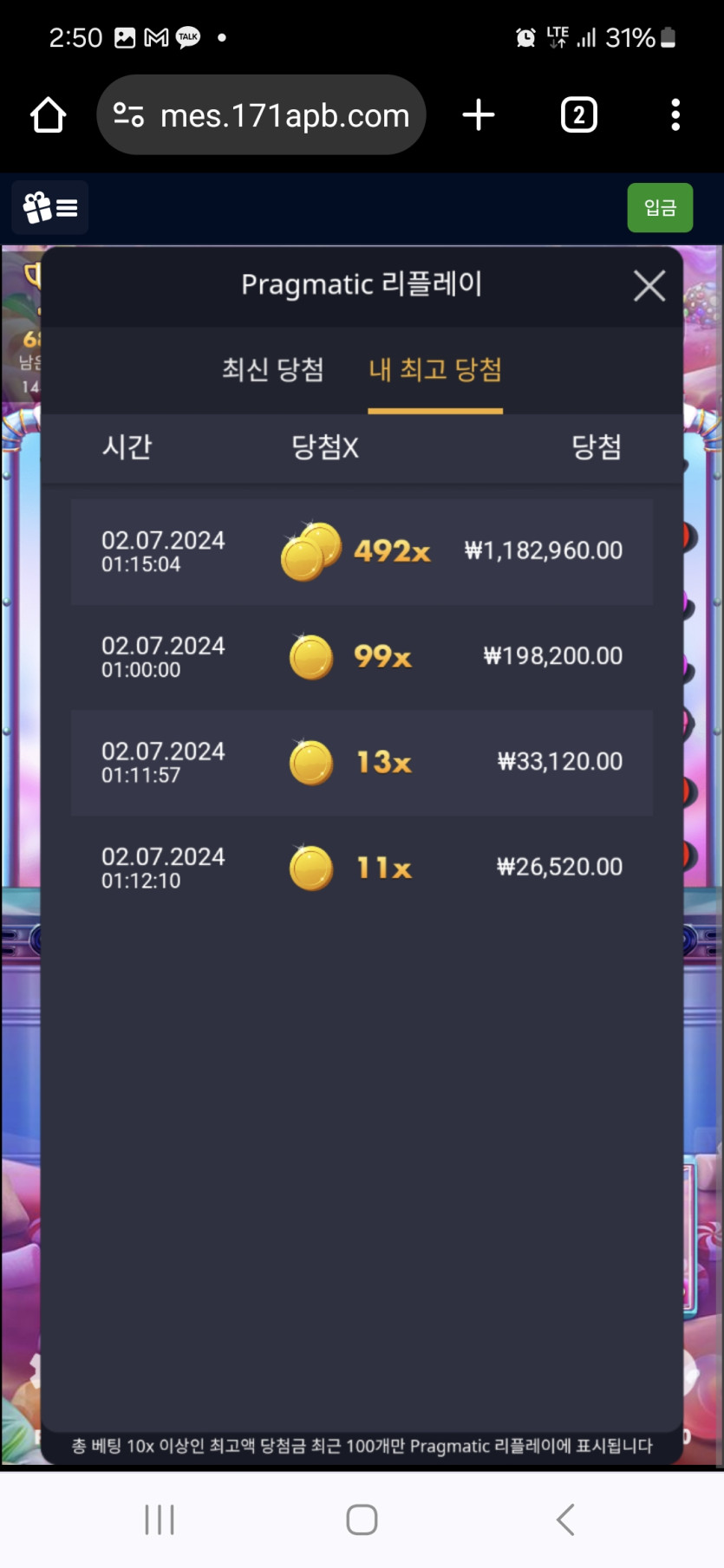
Task: Select the 내 최고 당첨 tab
Action: coord(435,370)
